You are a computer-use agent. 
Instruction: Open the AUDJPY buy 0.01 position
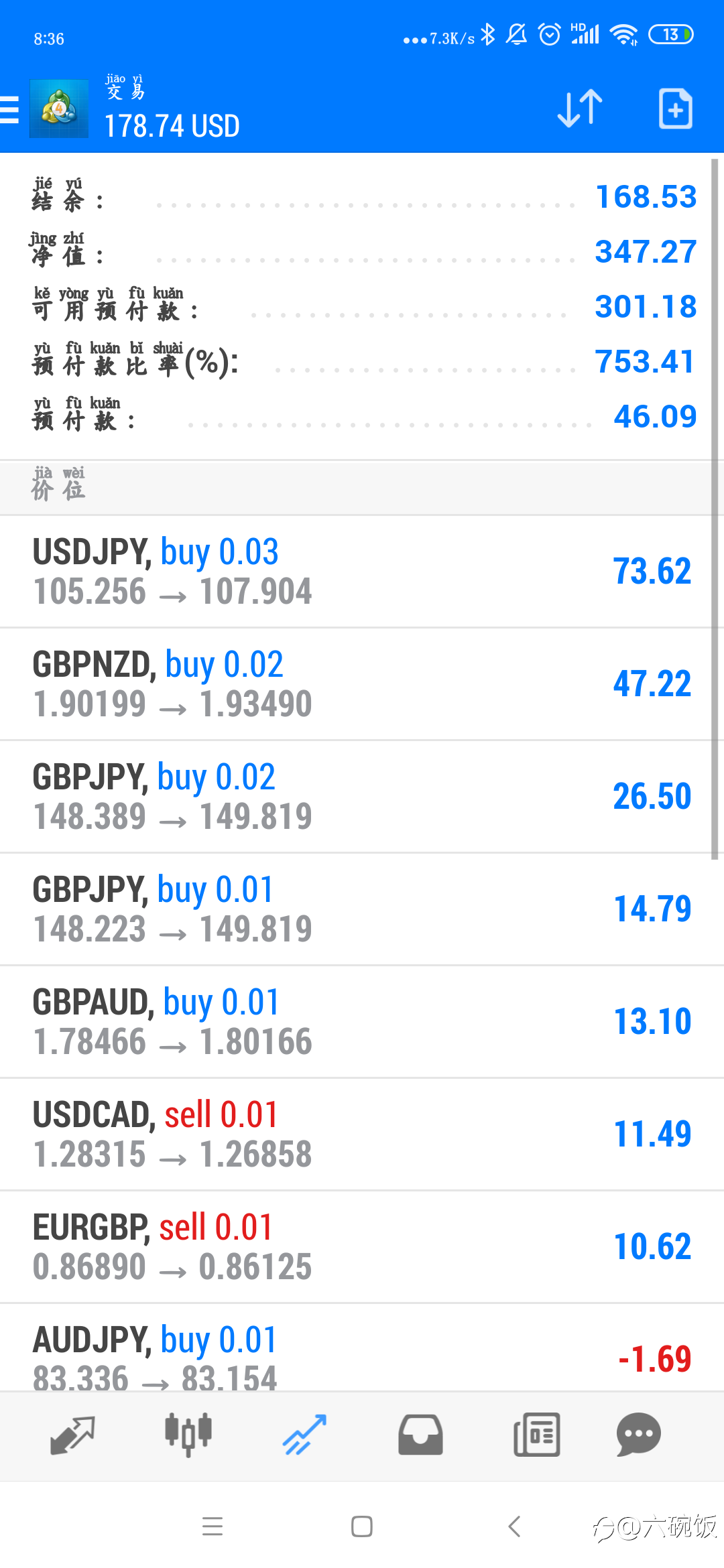(x=362, y=1348)
